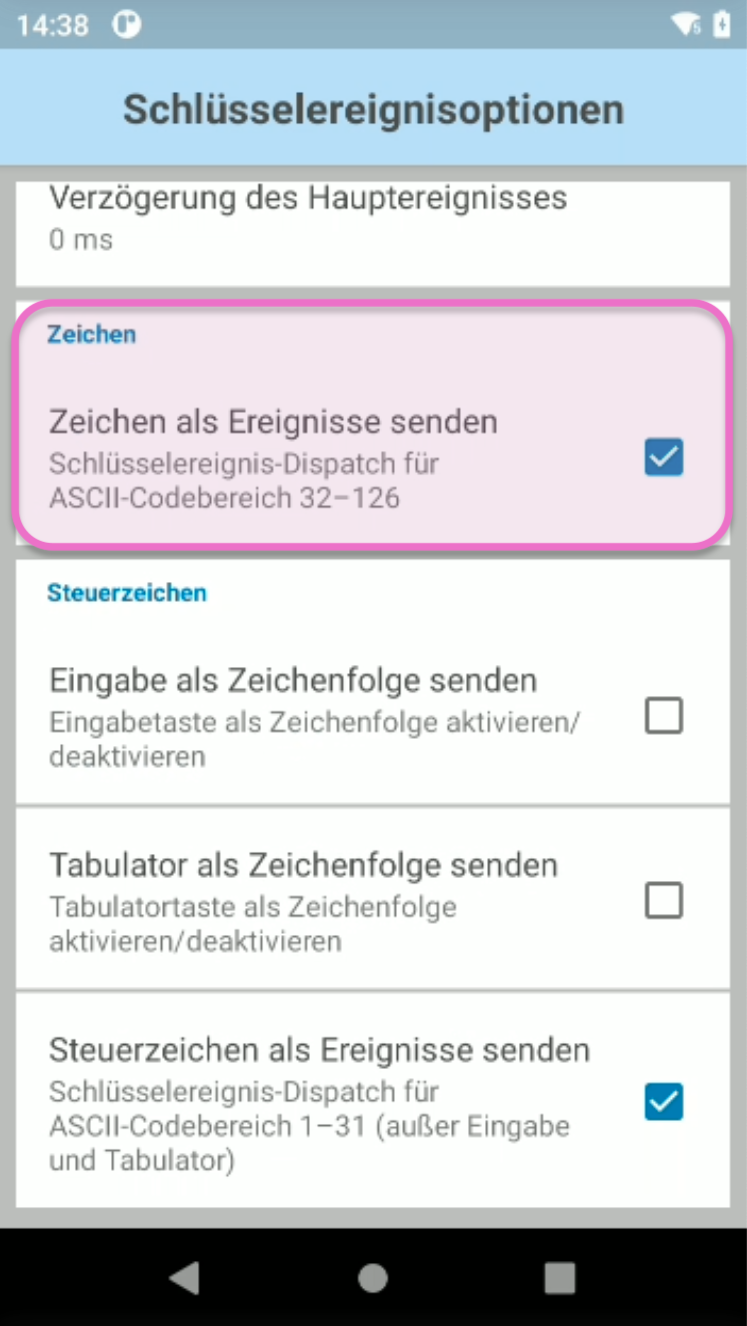Viewport: 747px width, 1326px height.
Task: Uncheck Steuerzeichen als Ereignisse senden
Action: (663, 1102)
